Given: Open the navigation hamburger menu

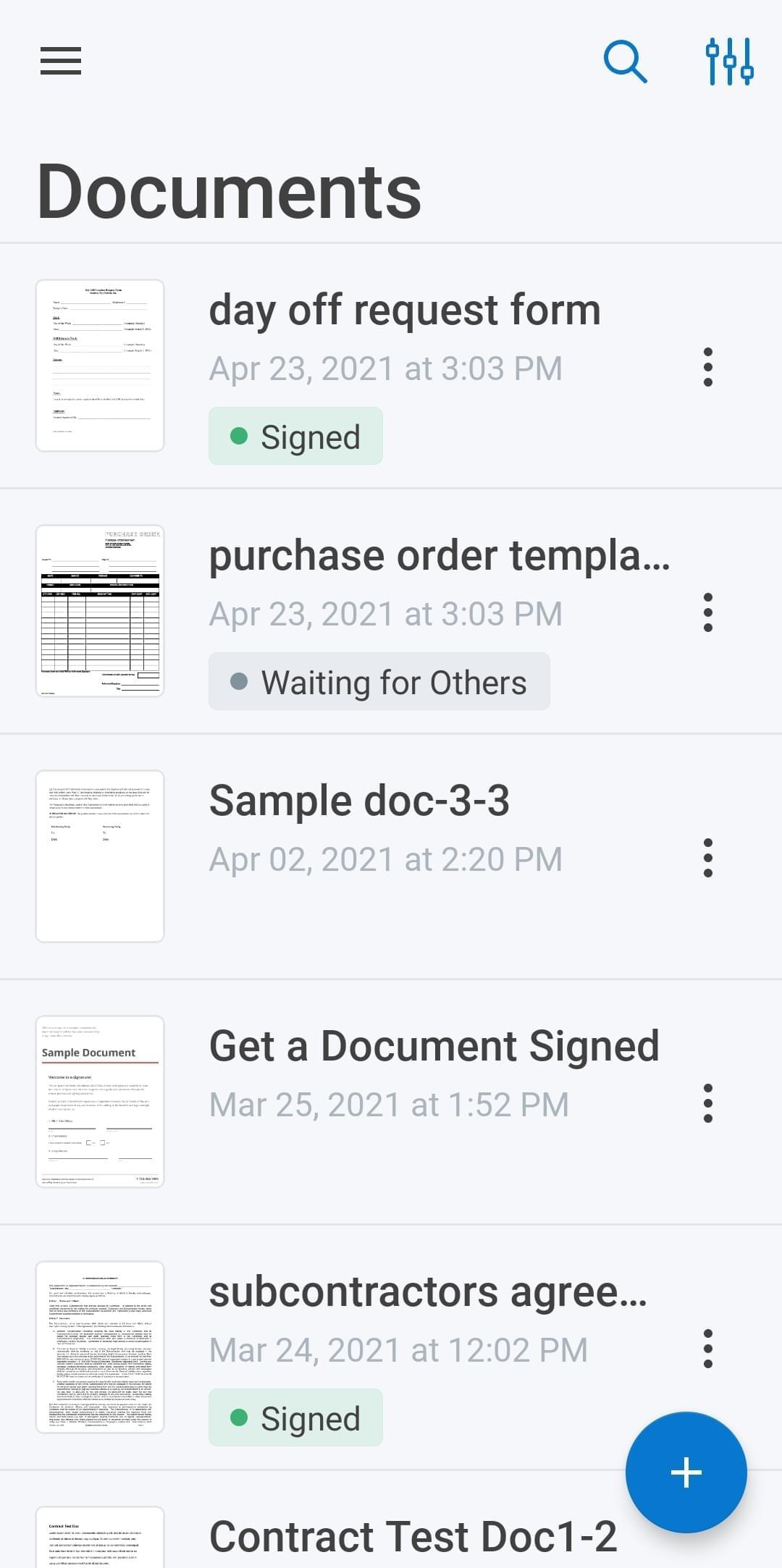Looking at the screenshot, I should tap(60, 62).
